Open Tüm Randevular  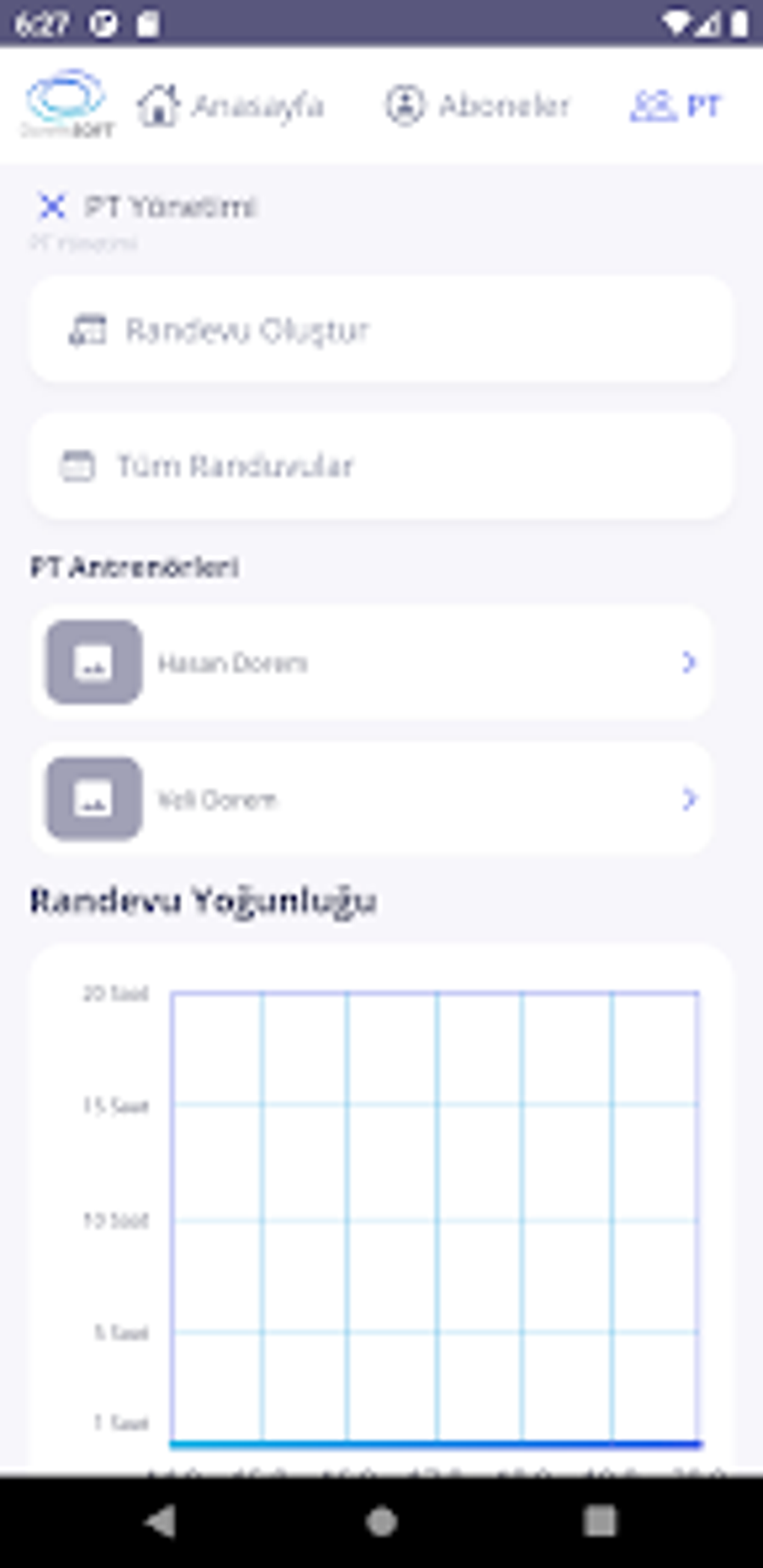point(380,466)
